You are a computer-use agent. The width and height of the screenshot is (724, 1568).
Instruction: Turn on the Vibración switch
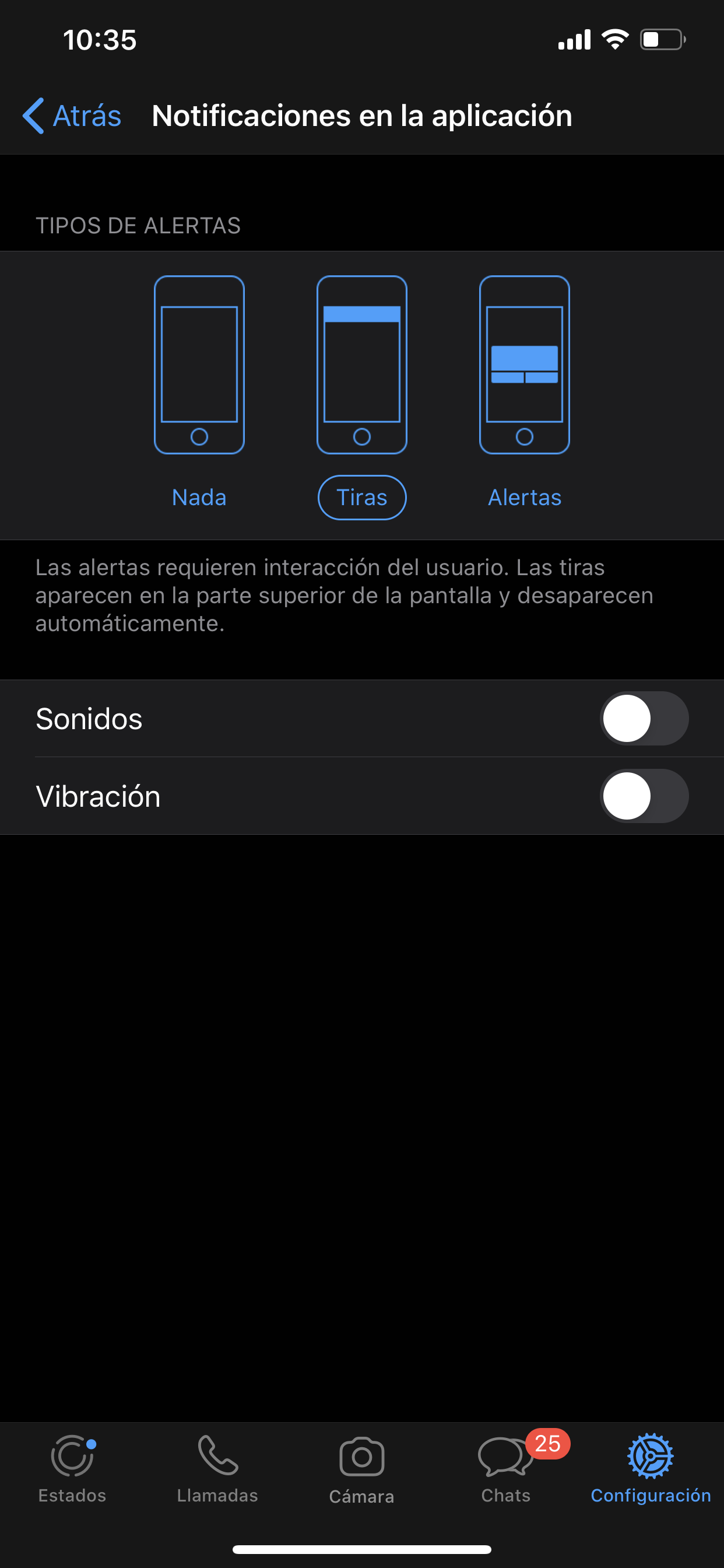click(644, 796)
